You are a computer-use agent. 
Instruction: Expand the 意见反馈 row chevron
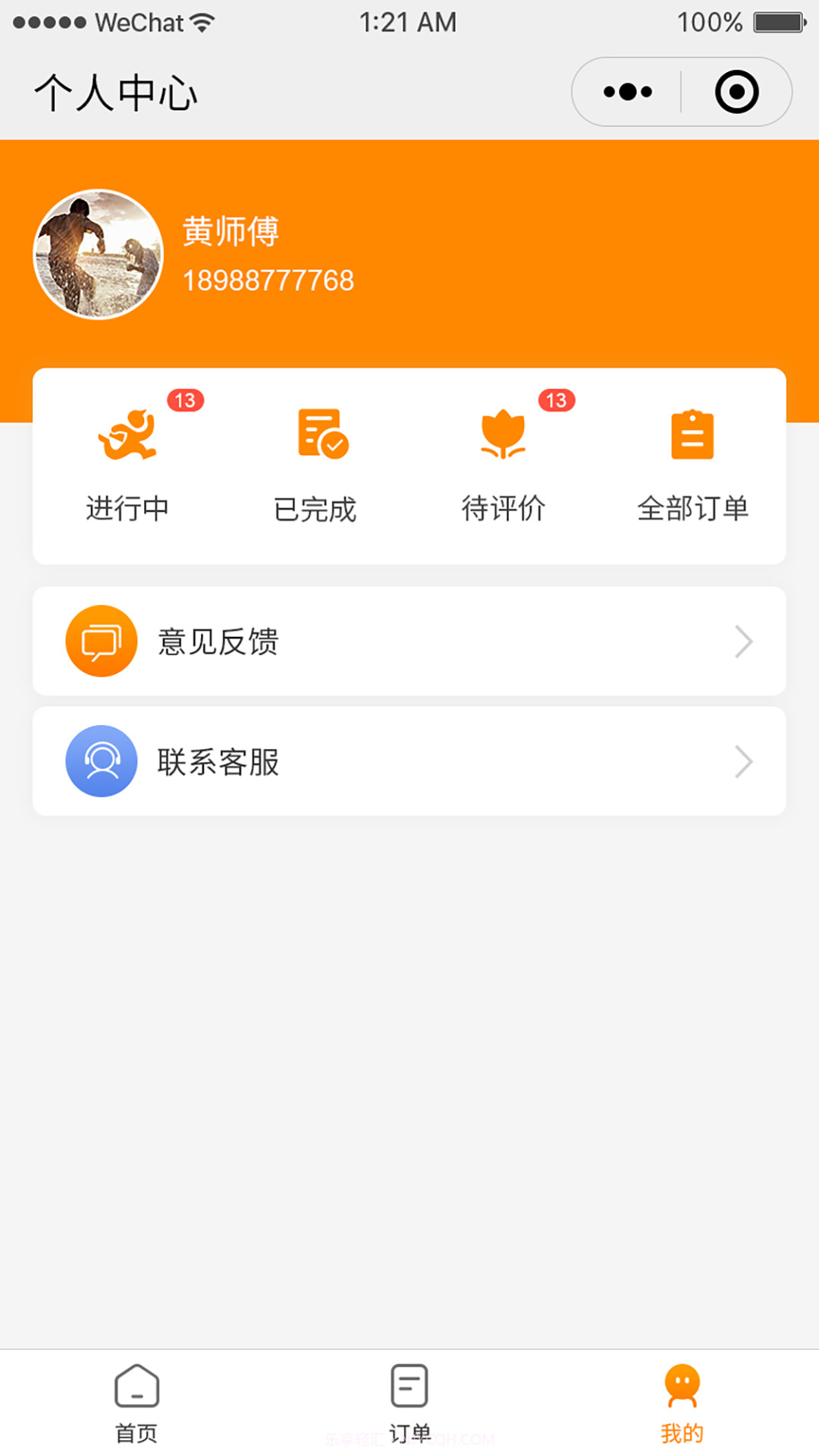point(744,641)
